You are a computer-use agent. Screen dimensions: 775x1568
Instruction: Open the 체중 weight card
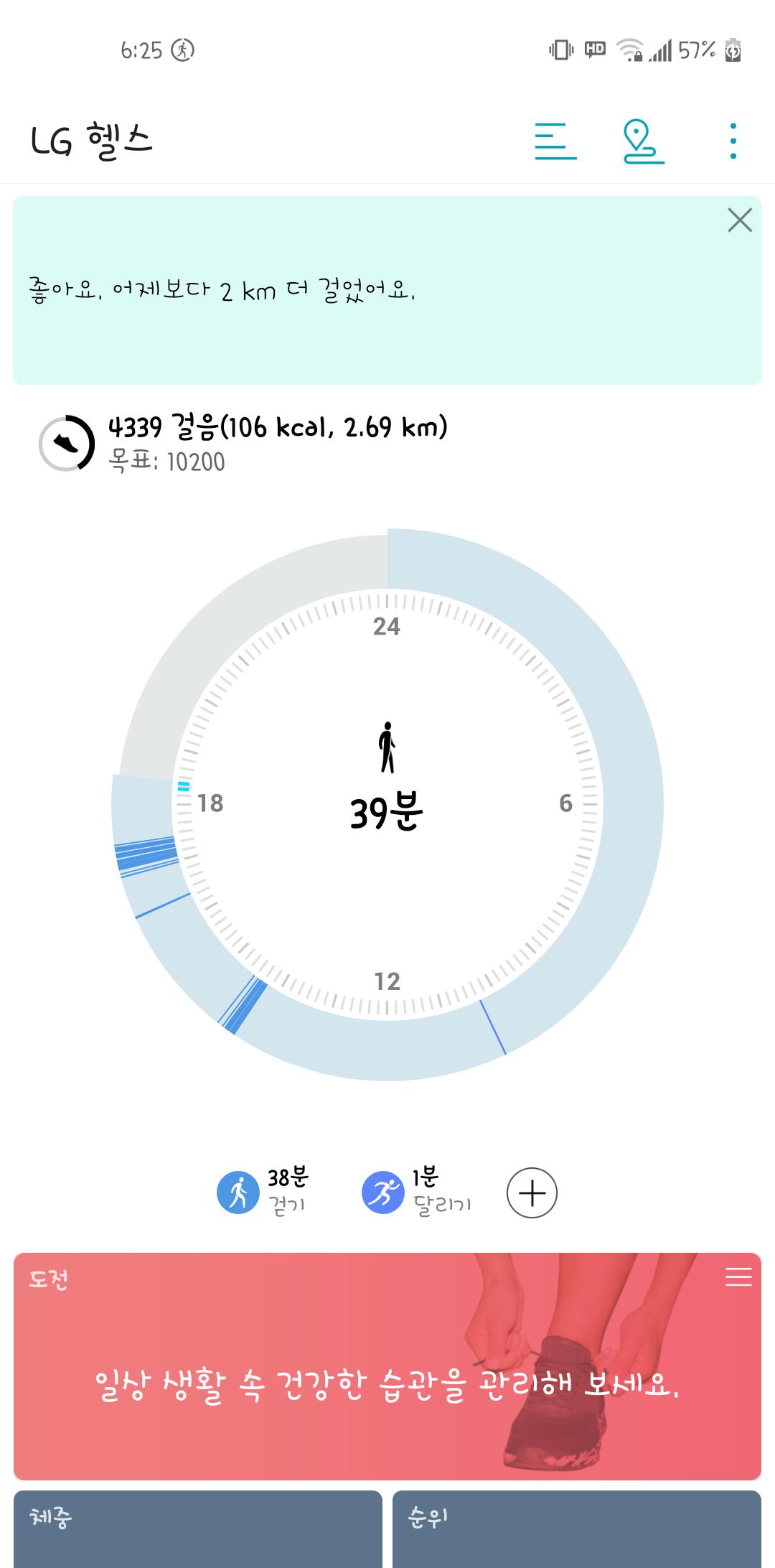[198, 1529]
